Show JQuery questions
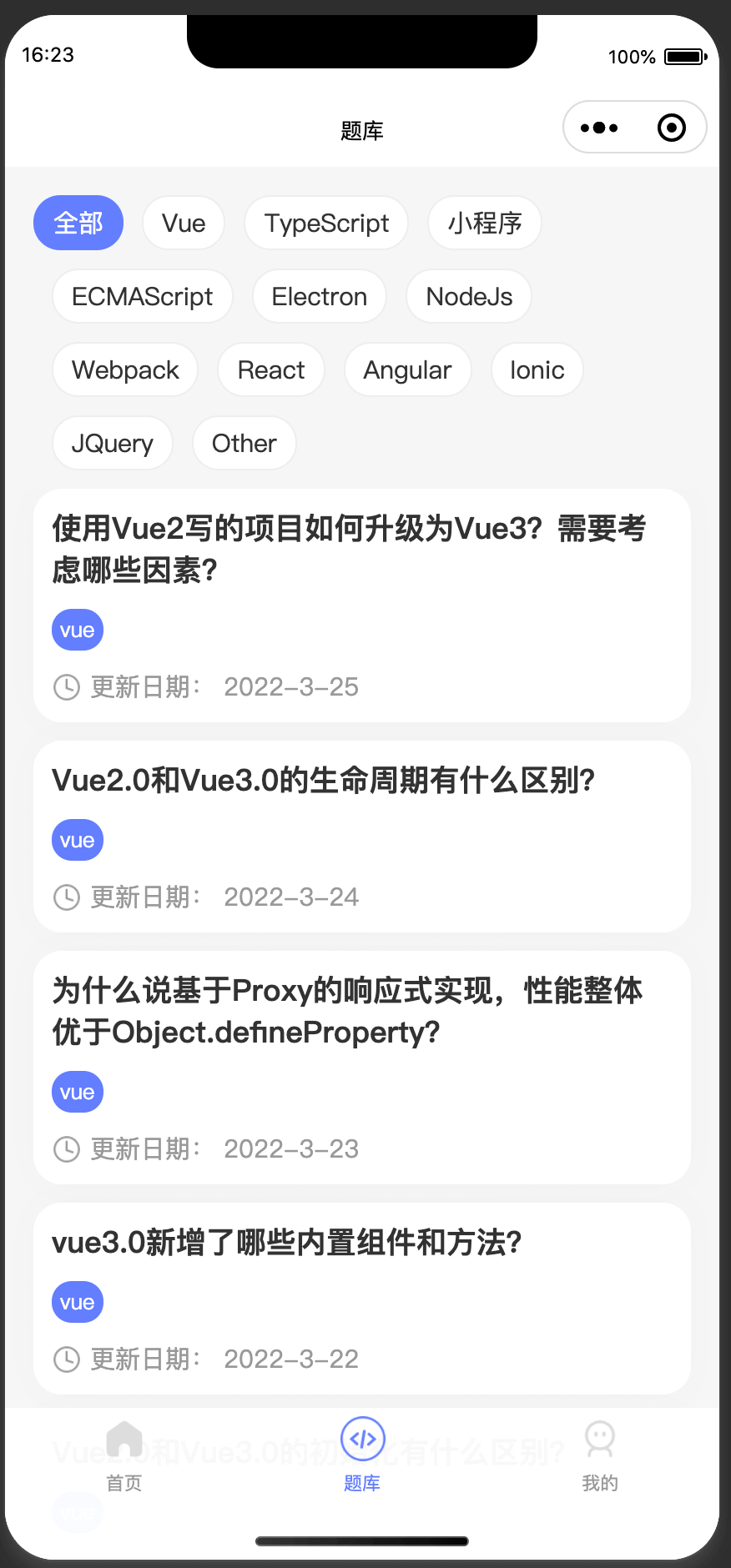 (x=113, y=443)
